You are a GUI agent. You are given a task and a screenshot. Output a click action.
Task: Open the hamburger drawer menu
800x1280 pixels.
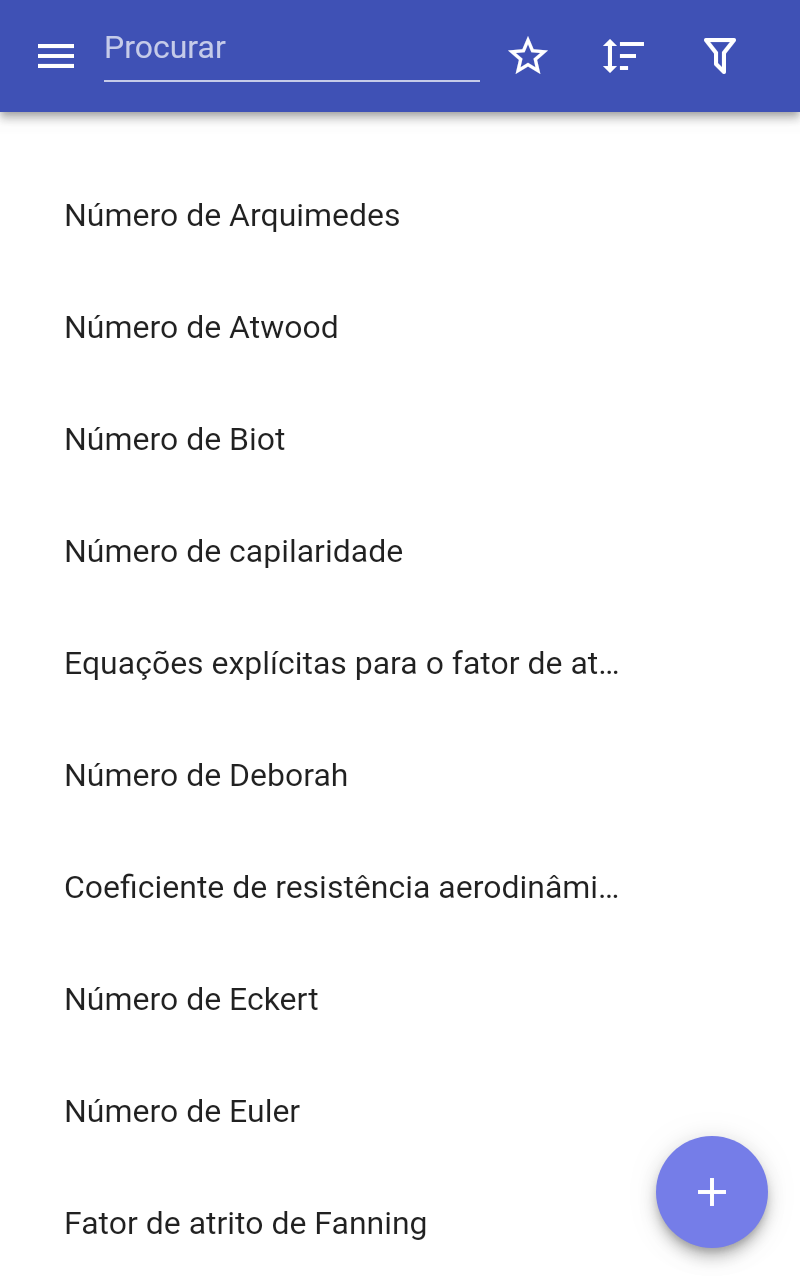(x=56, y=57)
